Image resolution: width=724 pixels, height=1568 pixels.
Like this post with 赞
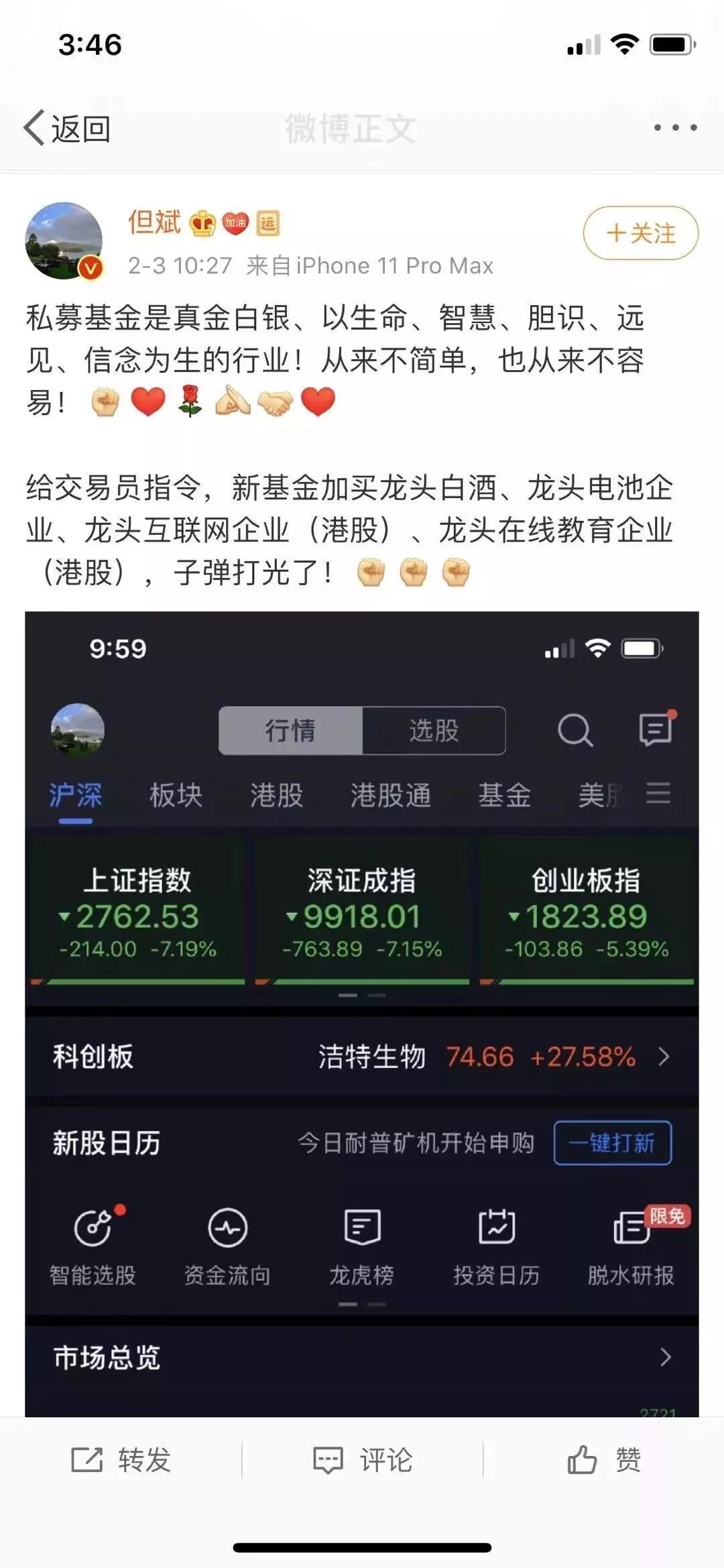point(603,1459)
